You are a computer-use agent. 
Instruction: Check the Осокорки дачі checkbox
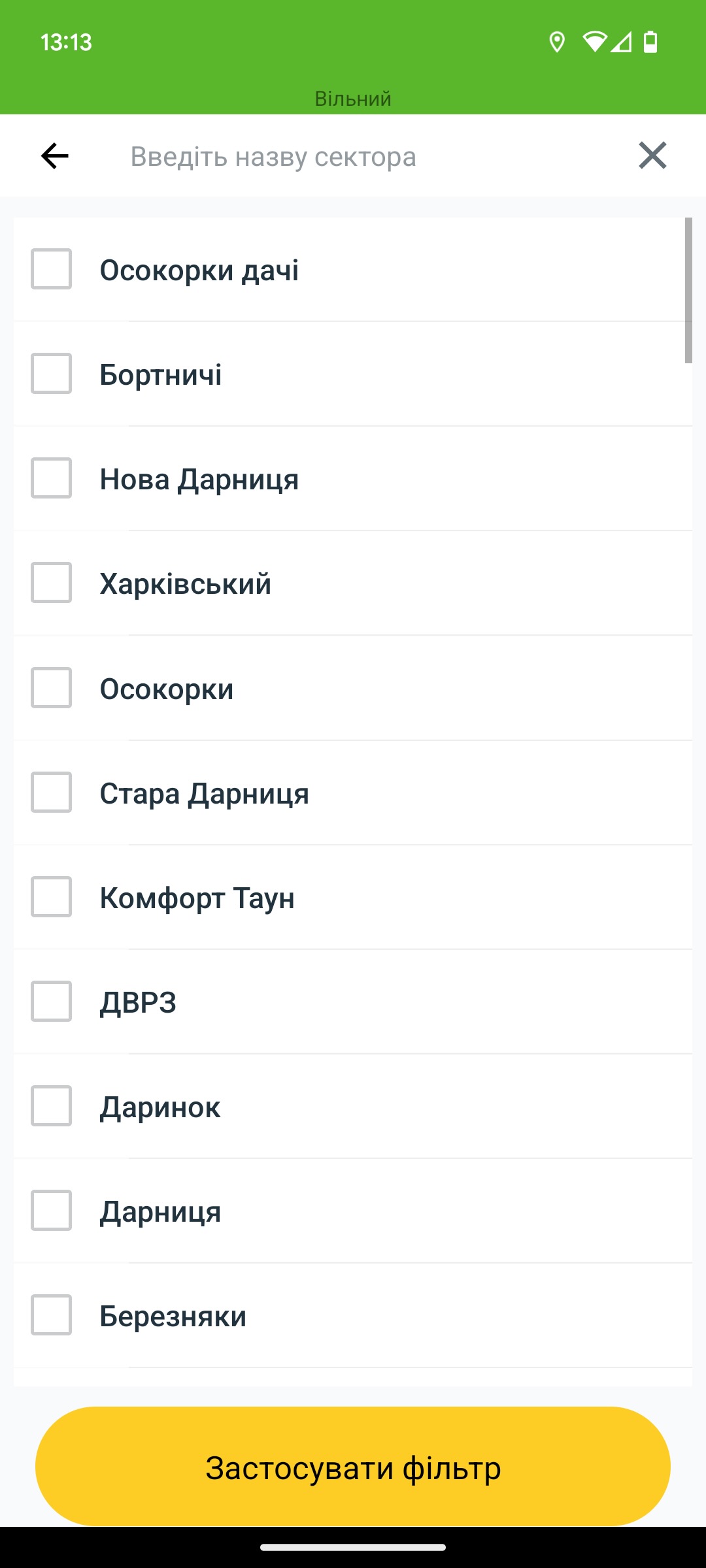click(x=51, y=269)
